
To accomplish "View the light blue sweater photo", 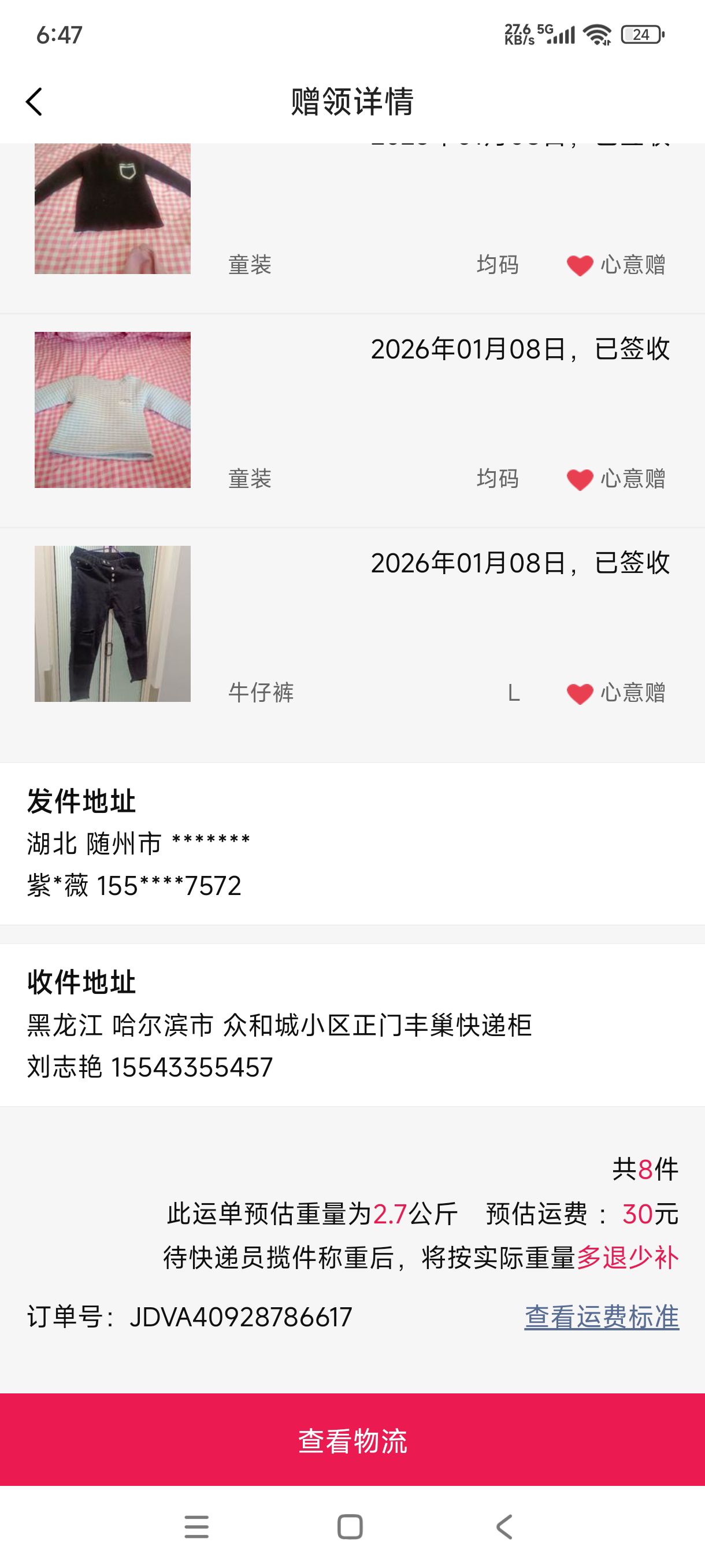I will click(113, 410).
